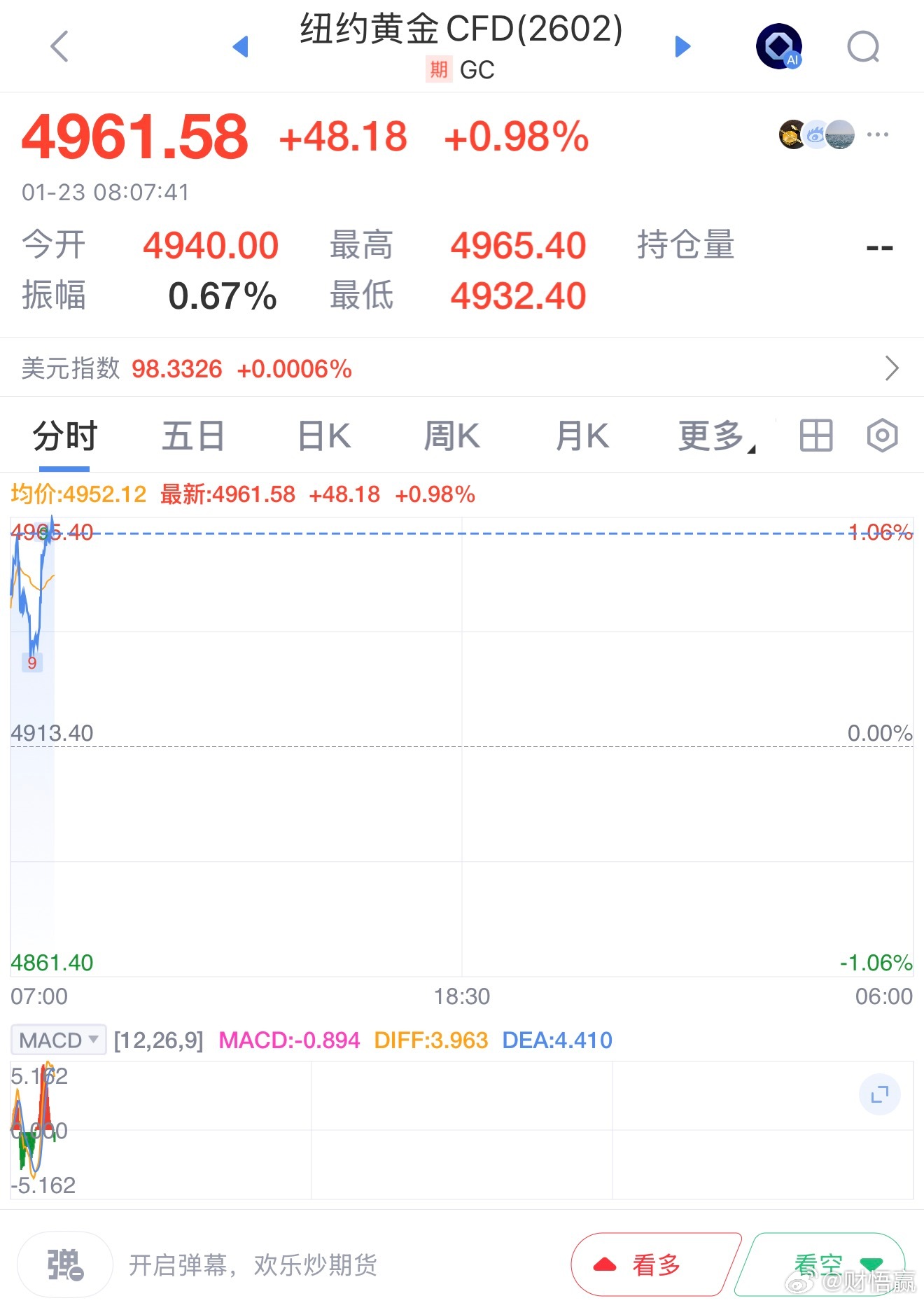Screen dimensions: 924x1303
Task: Click the 看多 bullish button
Action: (652, 1264)
